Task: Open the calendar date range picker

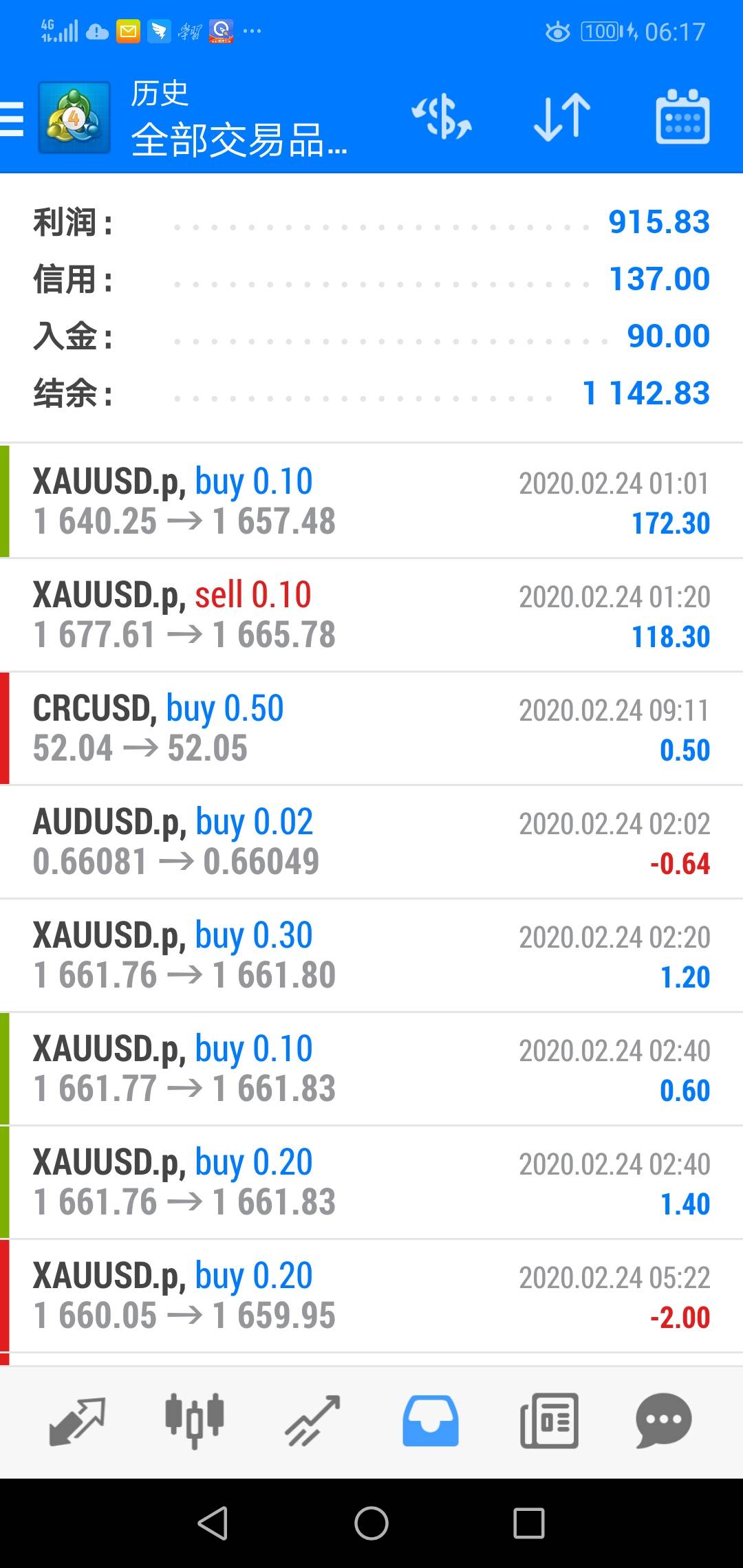Action: click(682, 117)
